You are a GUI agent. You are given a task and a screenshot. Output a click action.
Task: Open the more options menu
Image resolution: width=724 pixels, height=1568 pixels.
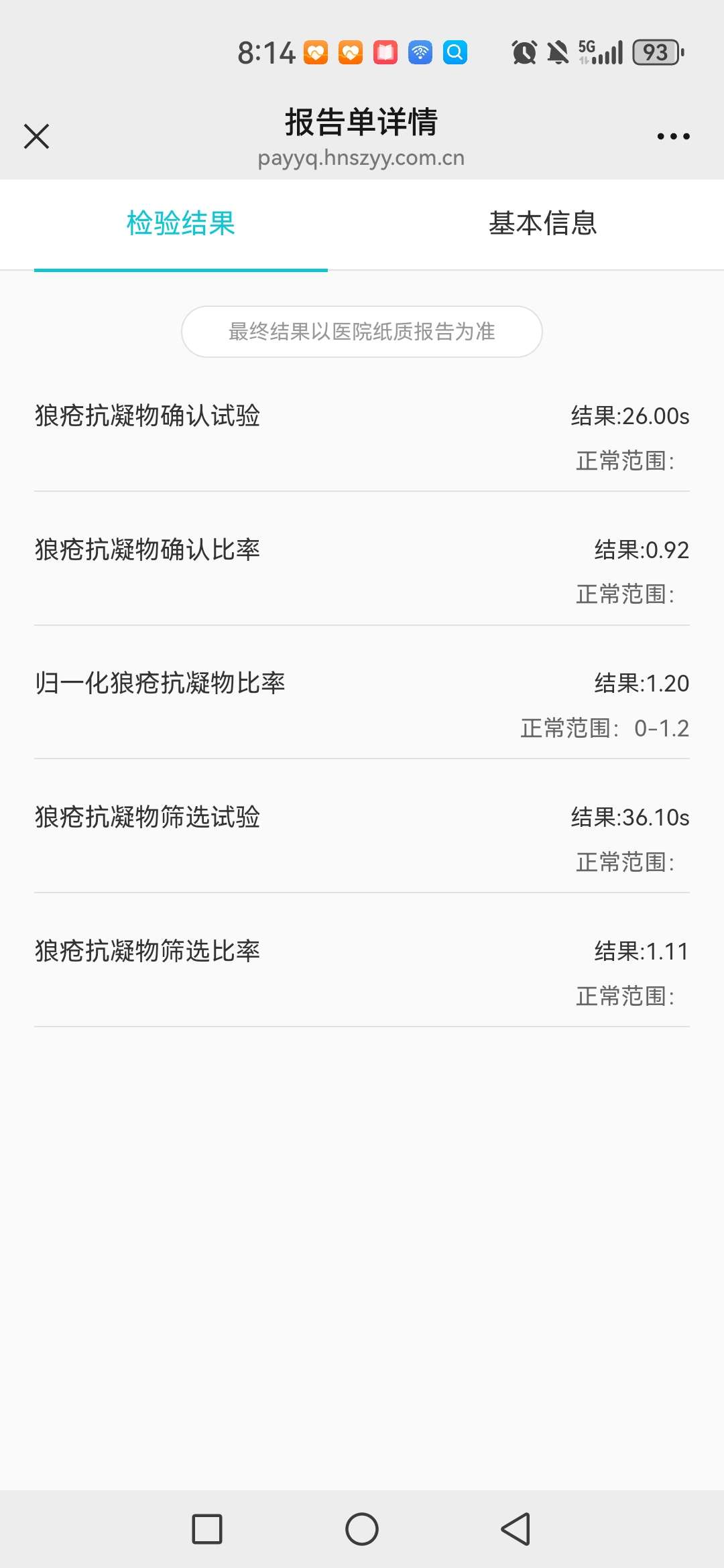(674, 136)
